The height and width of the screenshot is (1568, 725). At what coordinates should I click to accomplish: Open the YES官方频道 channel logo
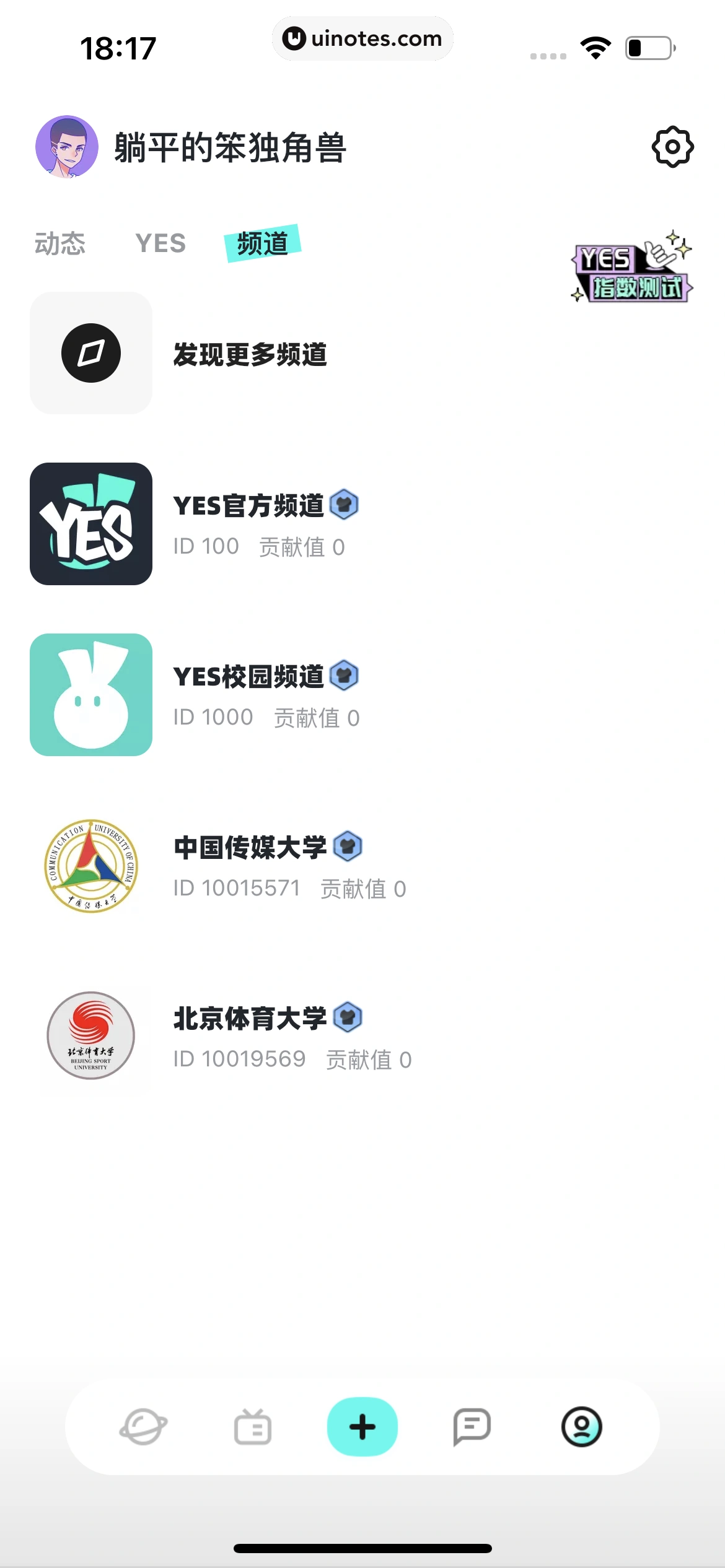(90, 525)
